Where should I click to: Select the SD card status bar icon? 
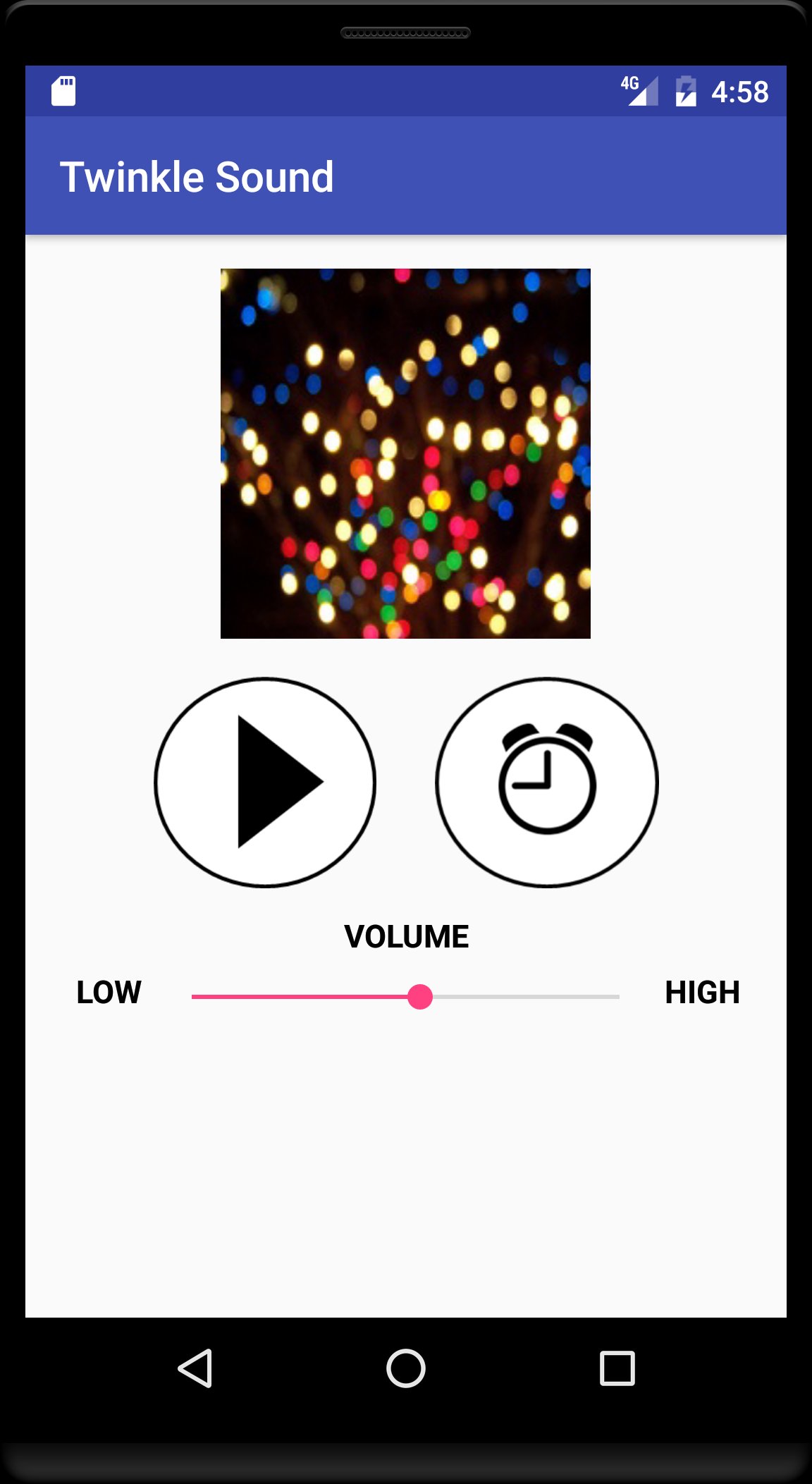[x=63, y=90]
